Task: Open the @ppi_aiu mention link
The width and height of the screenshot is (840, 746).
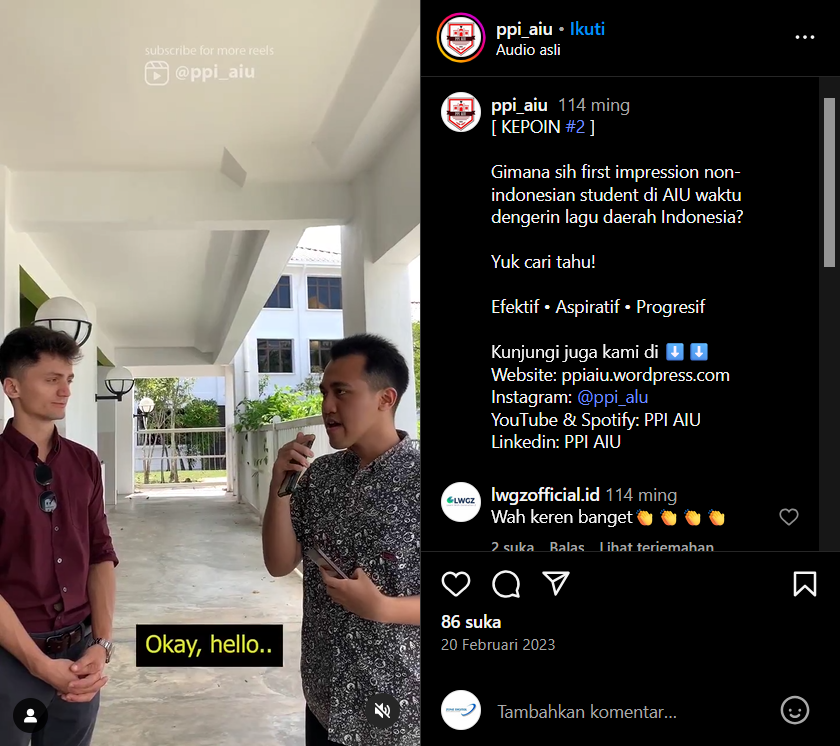Action: coord(613,397)
